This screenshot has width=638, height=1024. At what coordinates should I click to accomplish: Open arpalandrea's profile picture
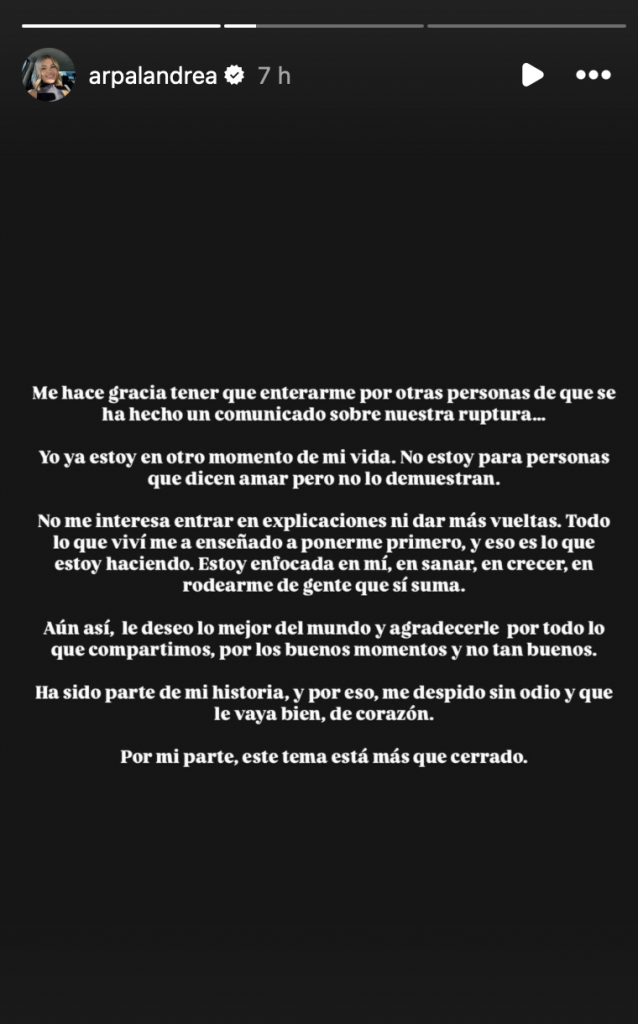(x=48, y=75)
